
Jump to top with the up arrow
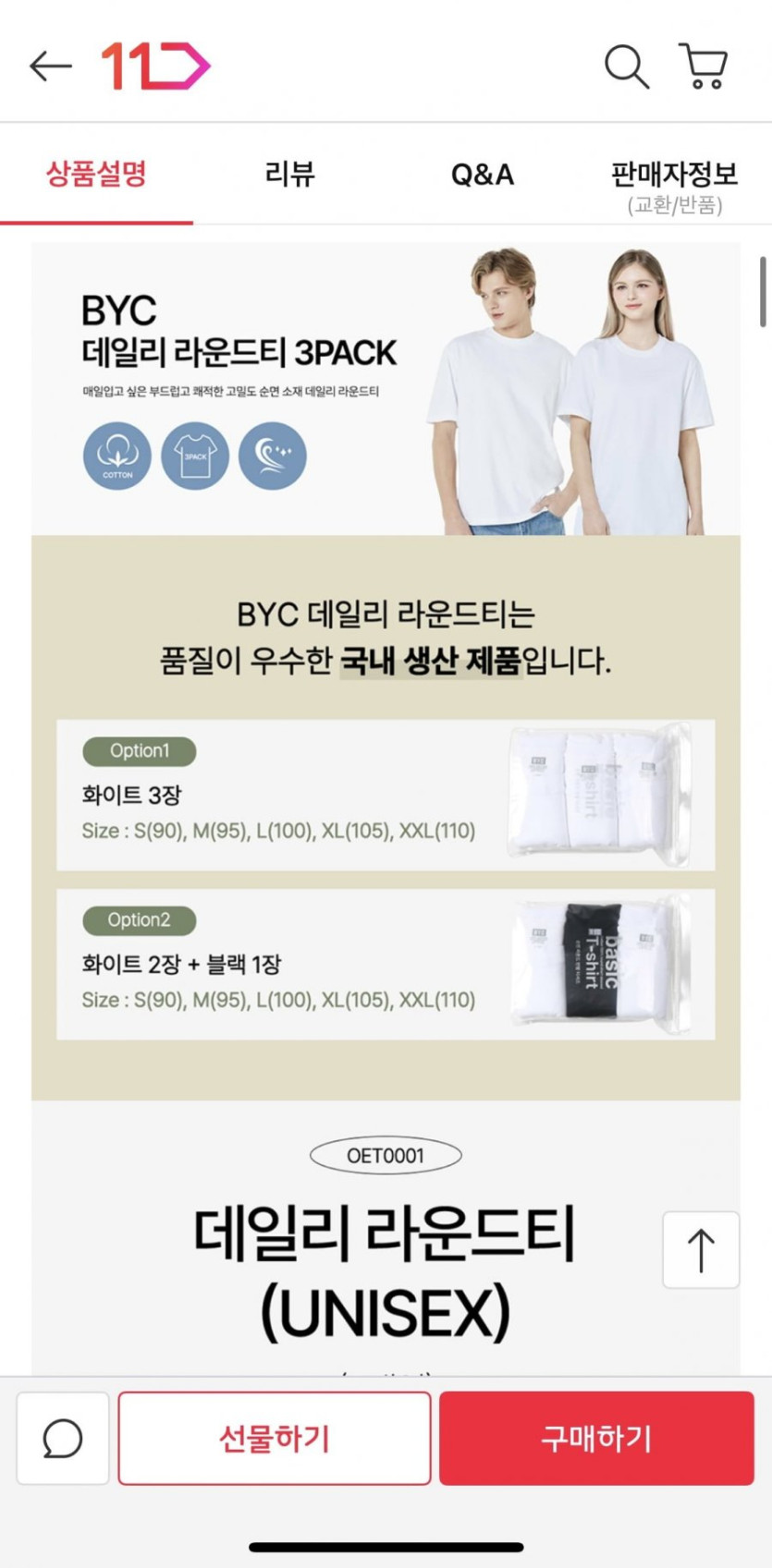701,1249
